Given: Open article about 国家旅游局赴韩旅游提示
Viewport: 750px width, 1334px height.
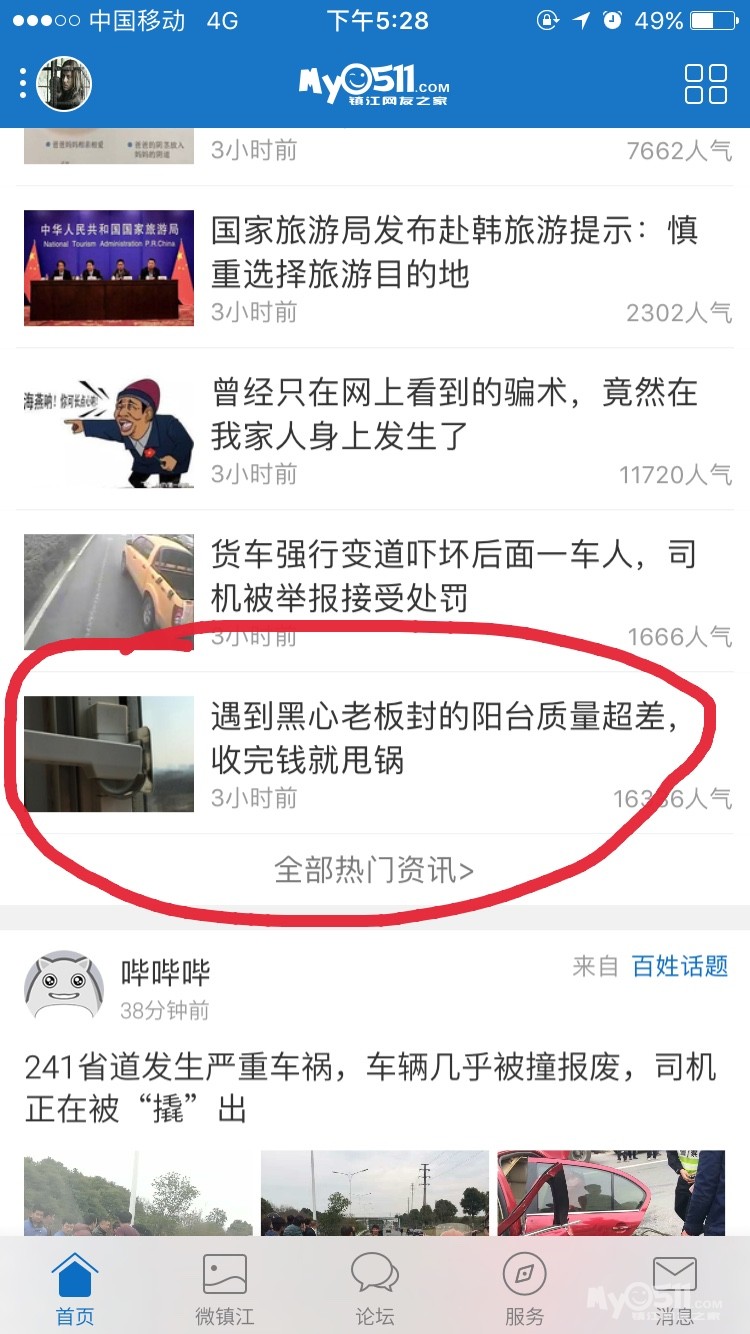Looking at the screenshot, I should point(454,252).
